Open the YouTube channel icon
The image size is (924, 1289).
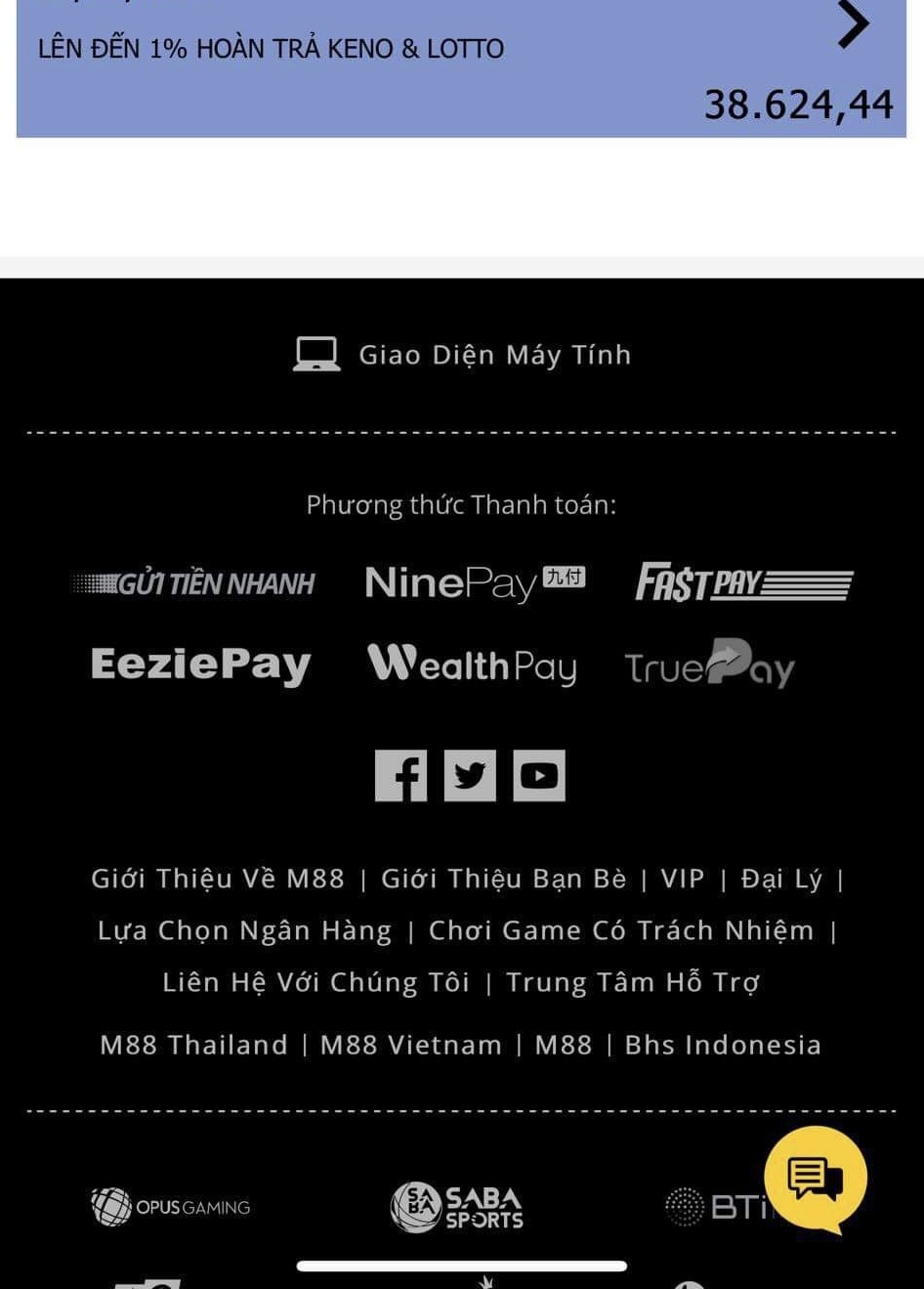[539, 776]
